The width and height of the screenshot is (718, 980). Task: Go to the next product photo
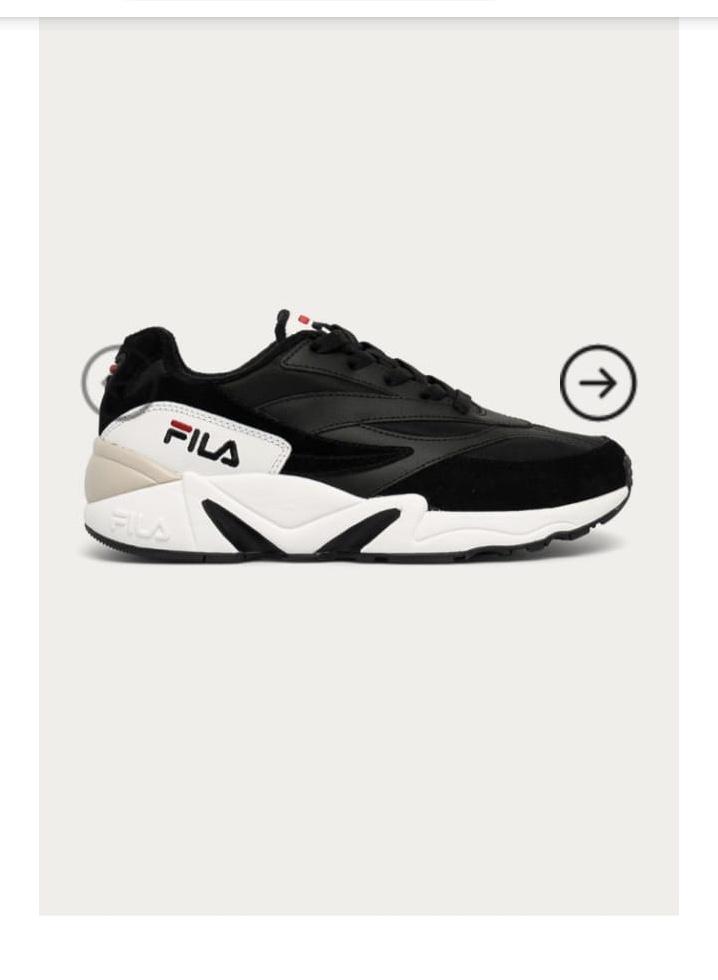[x=598, y=382]
